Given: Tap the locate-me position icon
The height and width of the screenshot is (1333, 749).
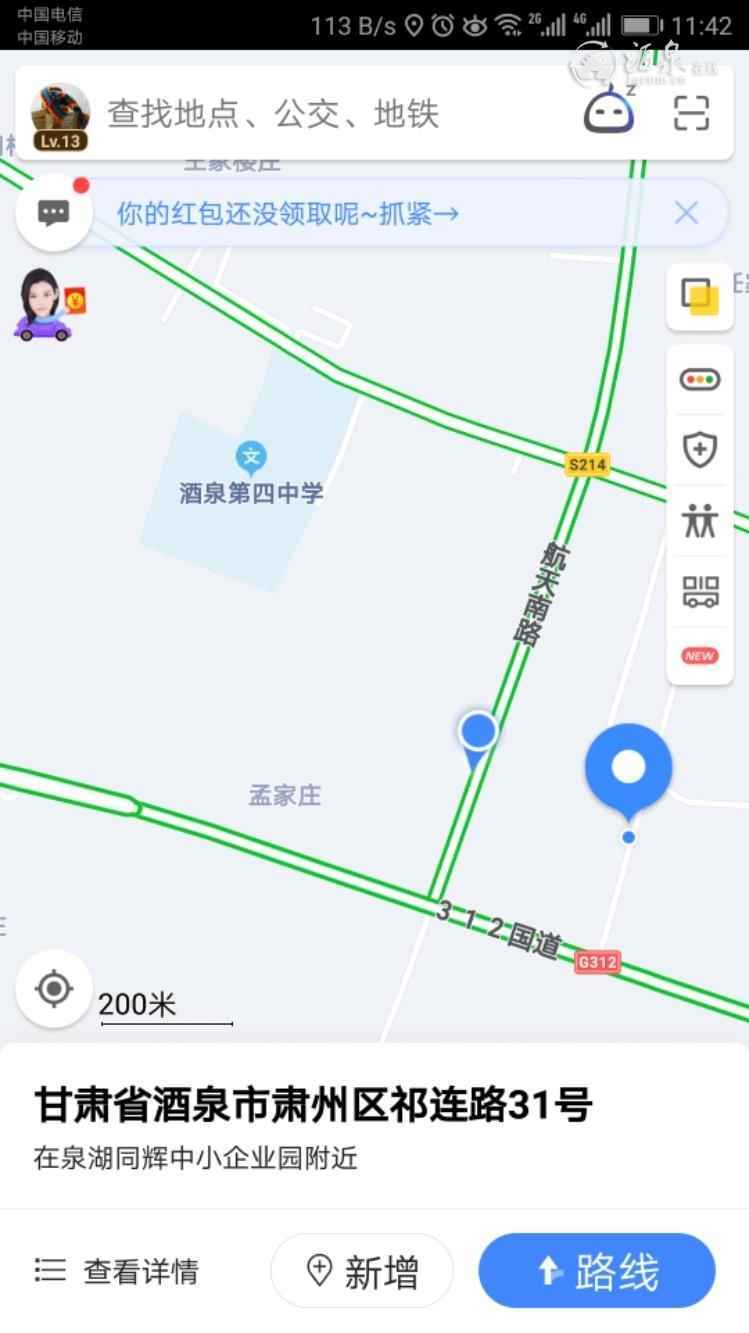Looking at the screenshot, I should [53, 989].
